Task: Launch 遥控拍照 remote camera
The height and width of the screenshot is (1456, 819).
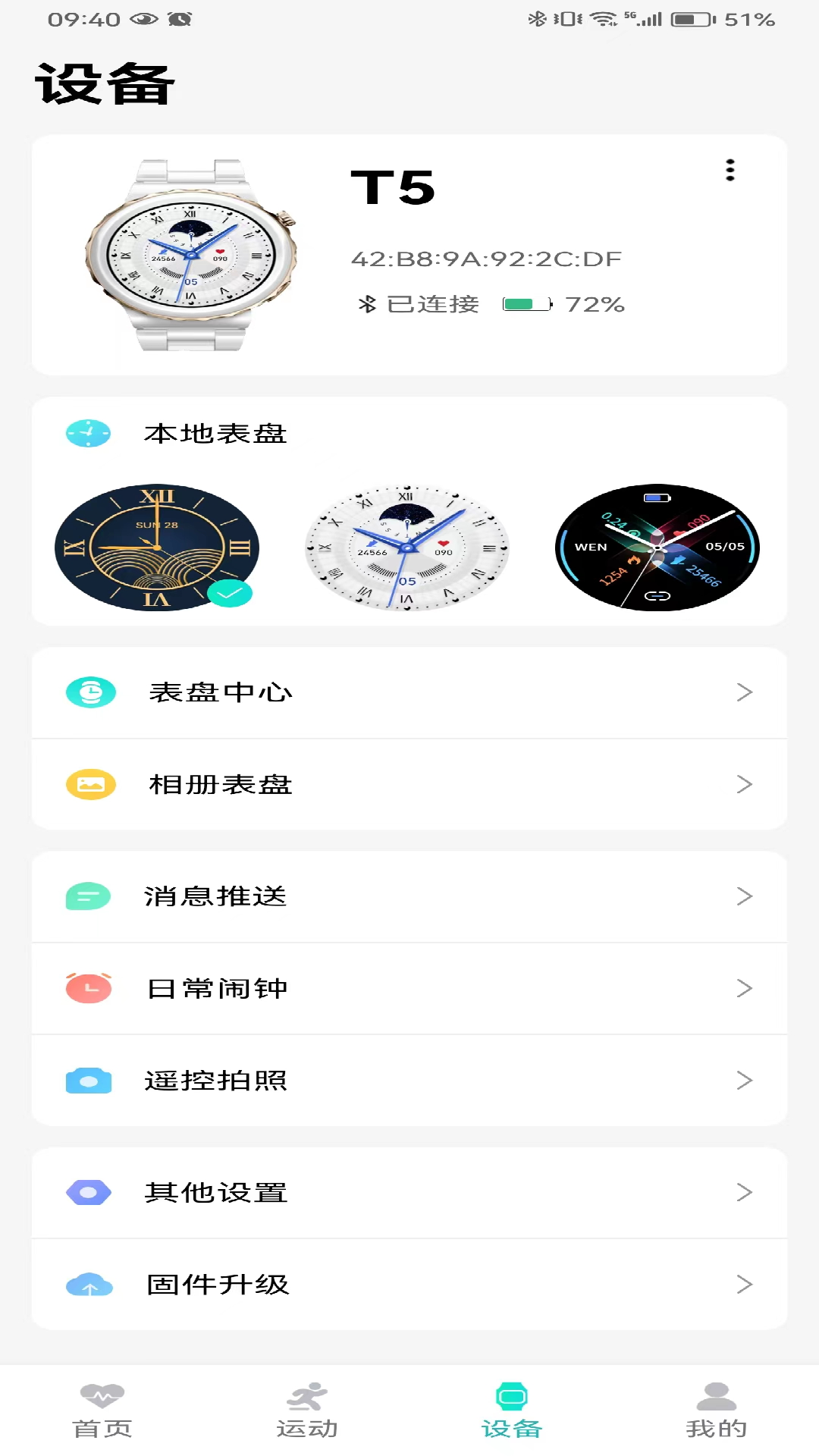Action: point(409,1080)
